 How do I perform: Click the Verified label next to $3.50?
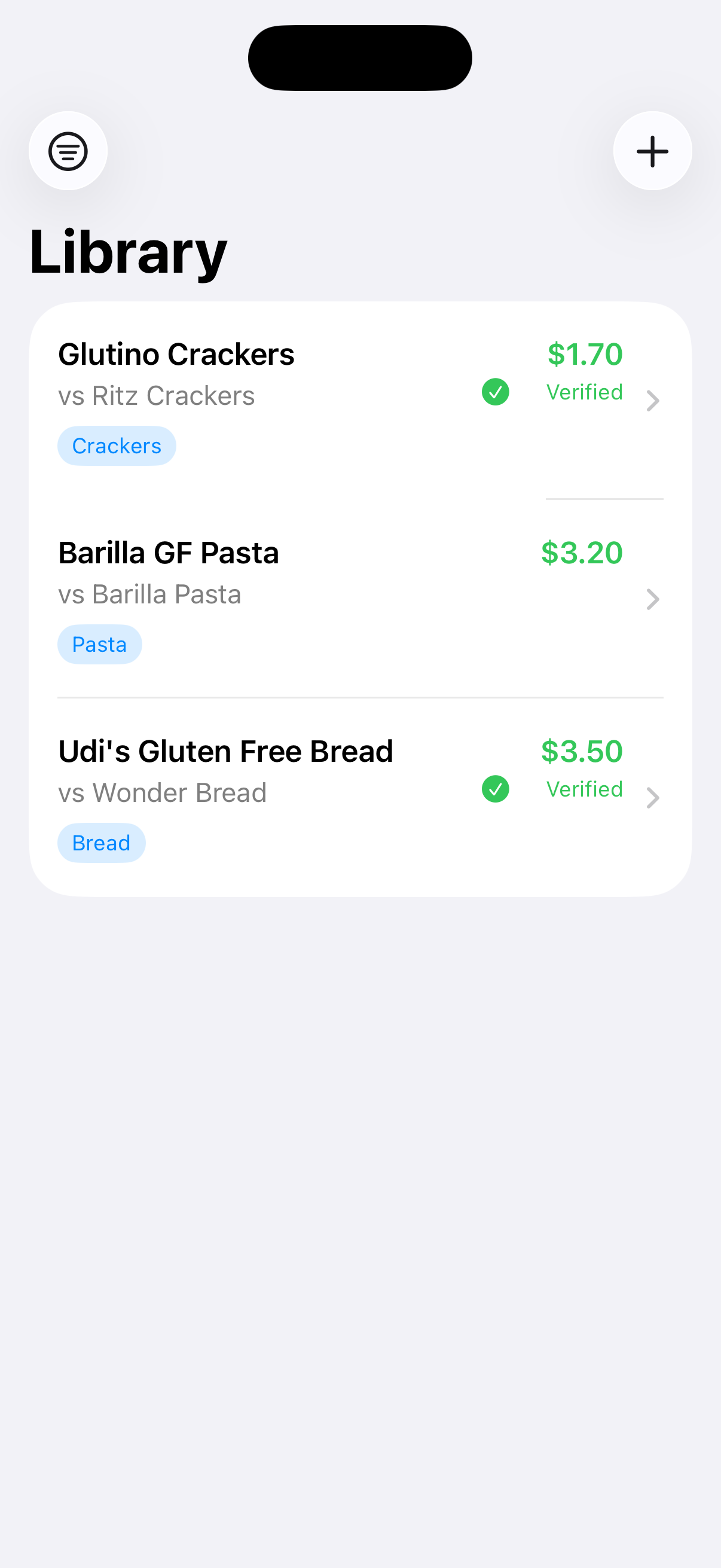coord(583,789)
